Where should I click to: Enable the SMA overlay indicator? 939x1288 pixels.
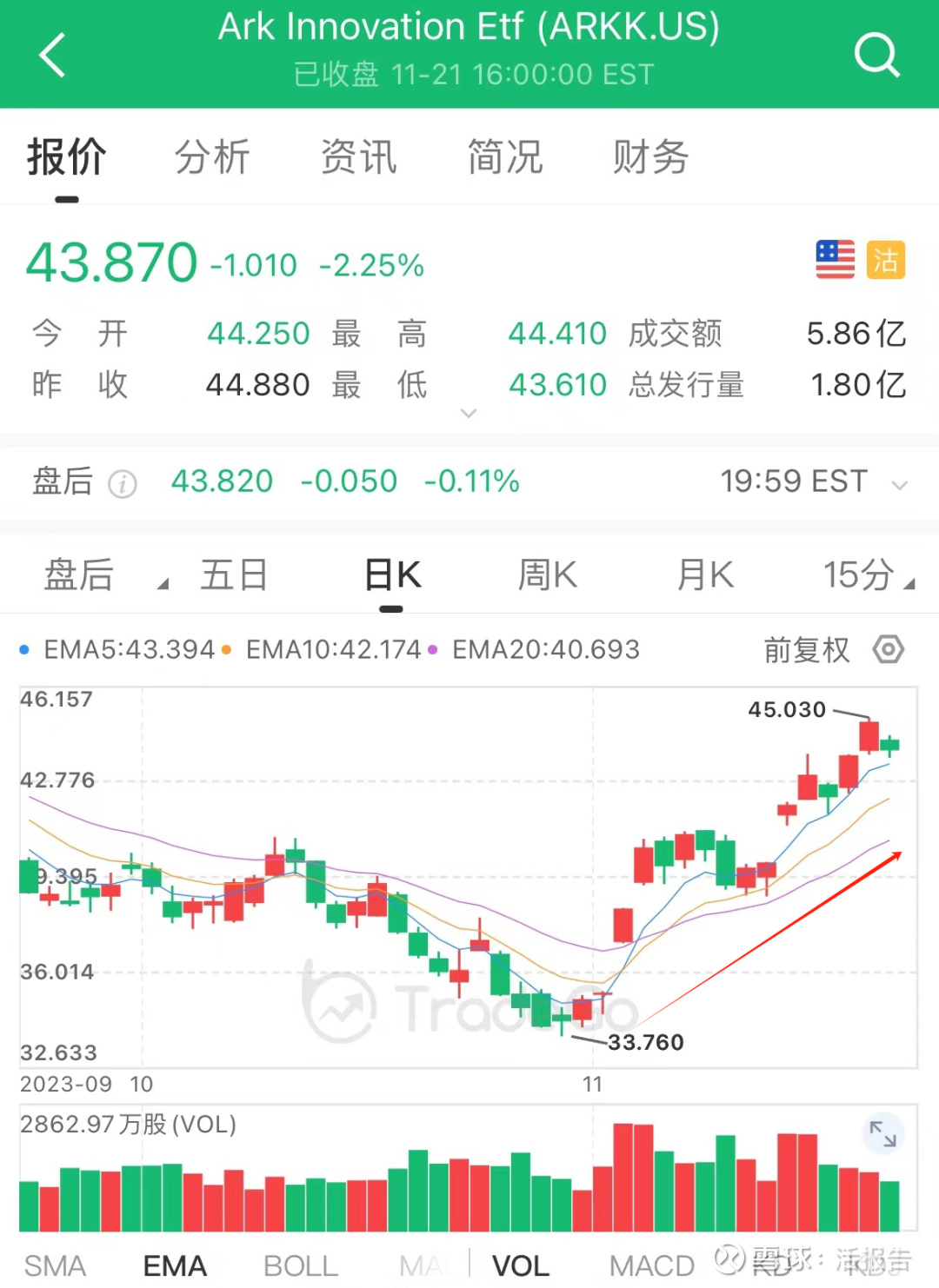pos(55,1265)
